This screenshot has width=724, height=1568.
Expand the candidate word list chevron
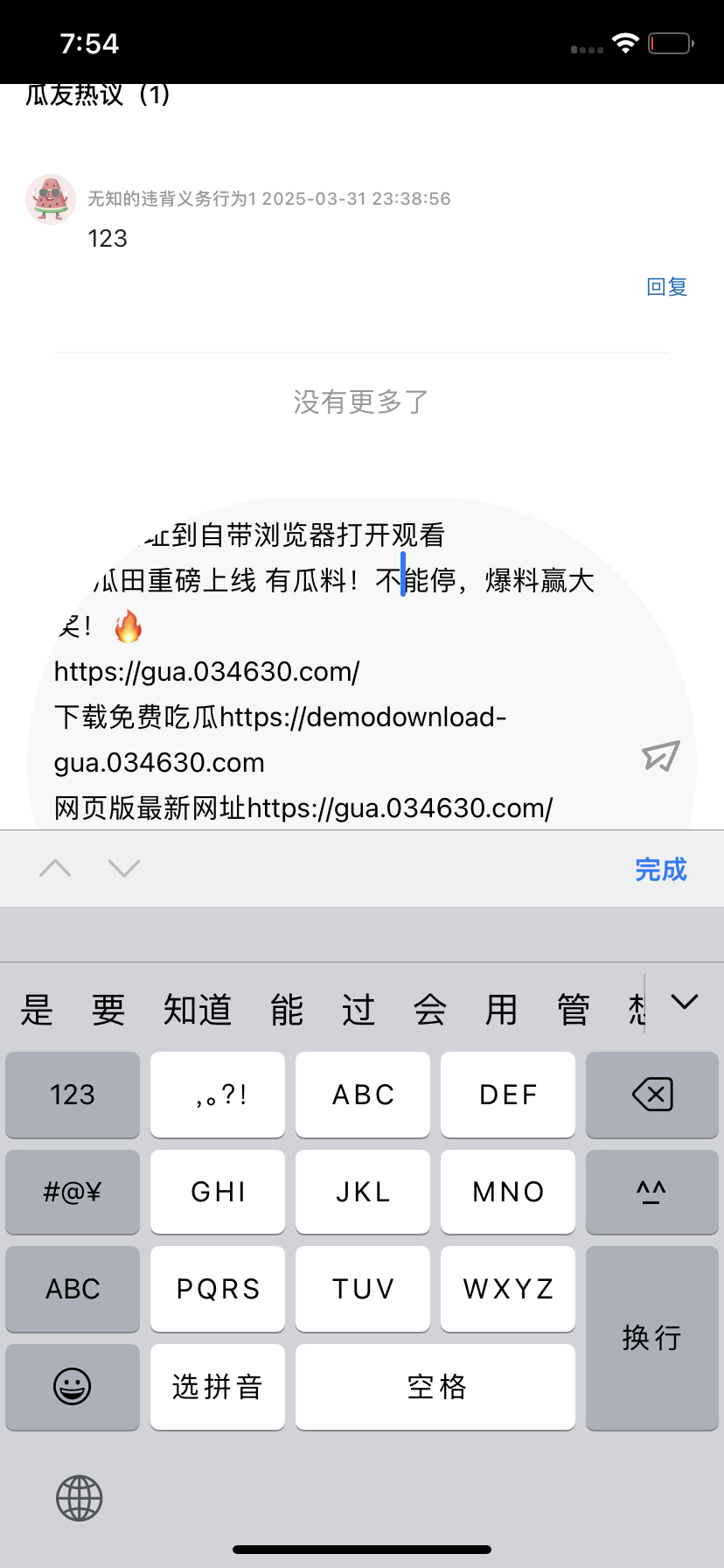pyautogui.click(x=684, y=1003)
